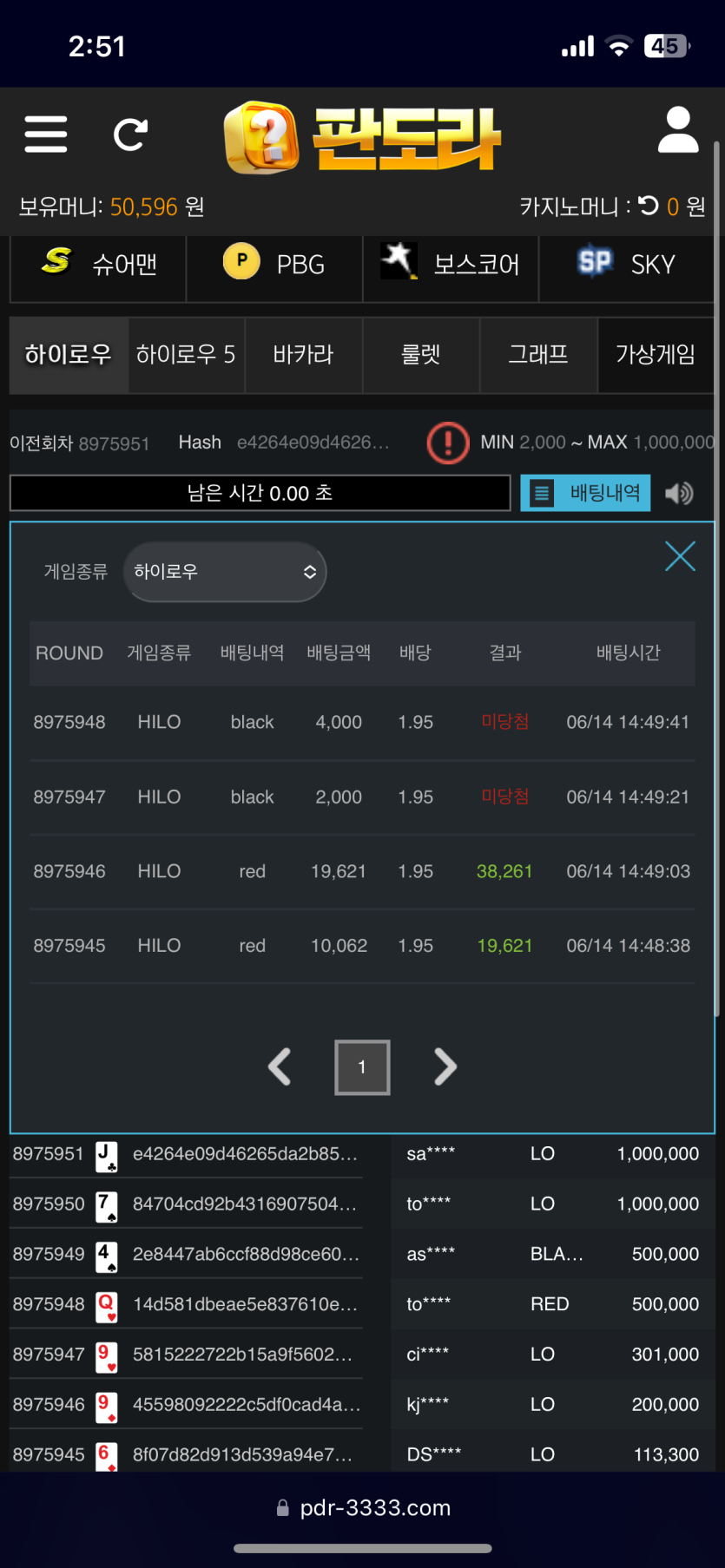This screenshot has height=1568, width=725.
Task: Toggle the 배팅내역 button
Action: 585,493
